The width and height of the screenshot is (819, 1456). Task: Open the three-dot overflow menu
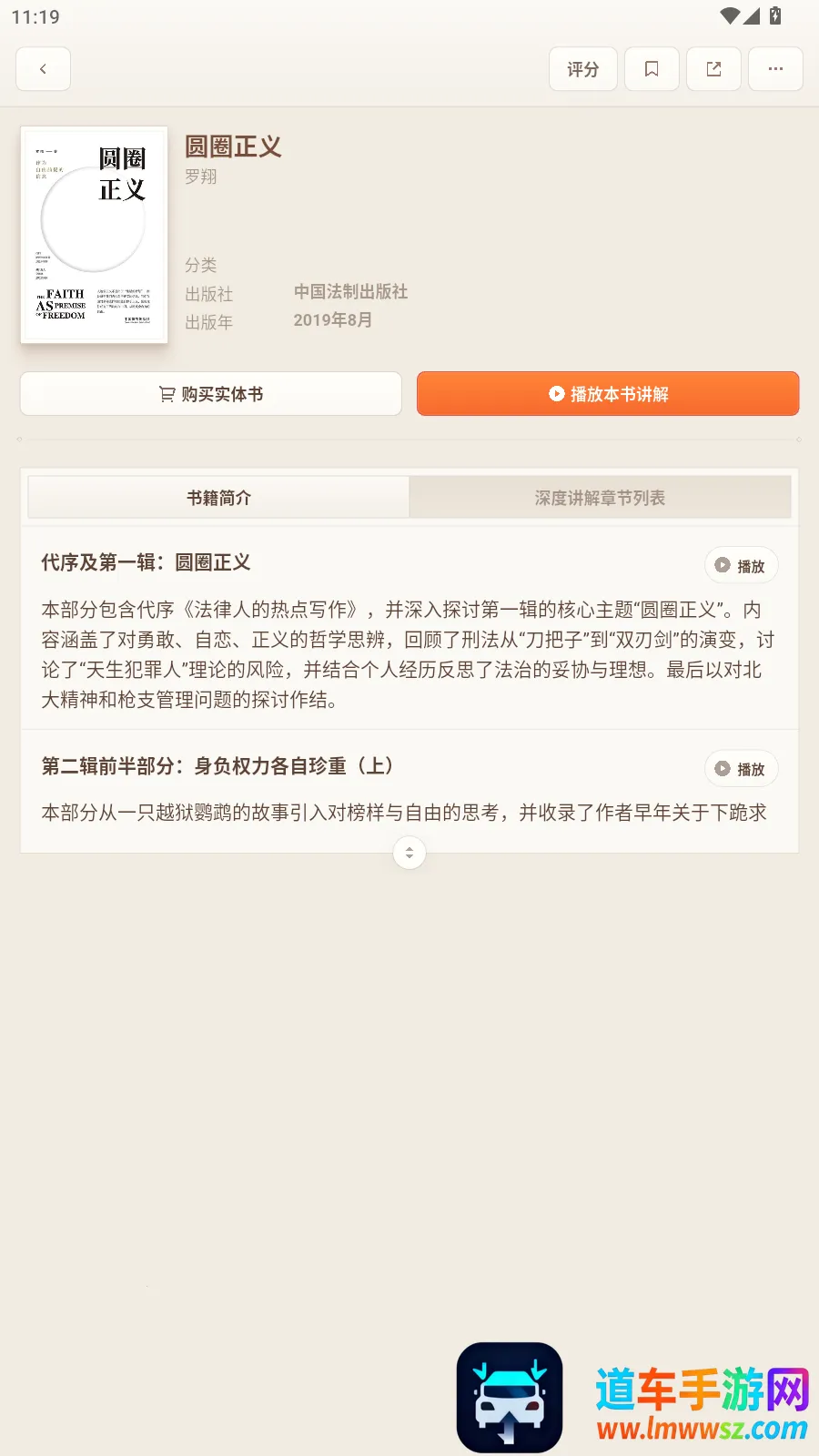coord(775,69)
